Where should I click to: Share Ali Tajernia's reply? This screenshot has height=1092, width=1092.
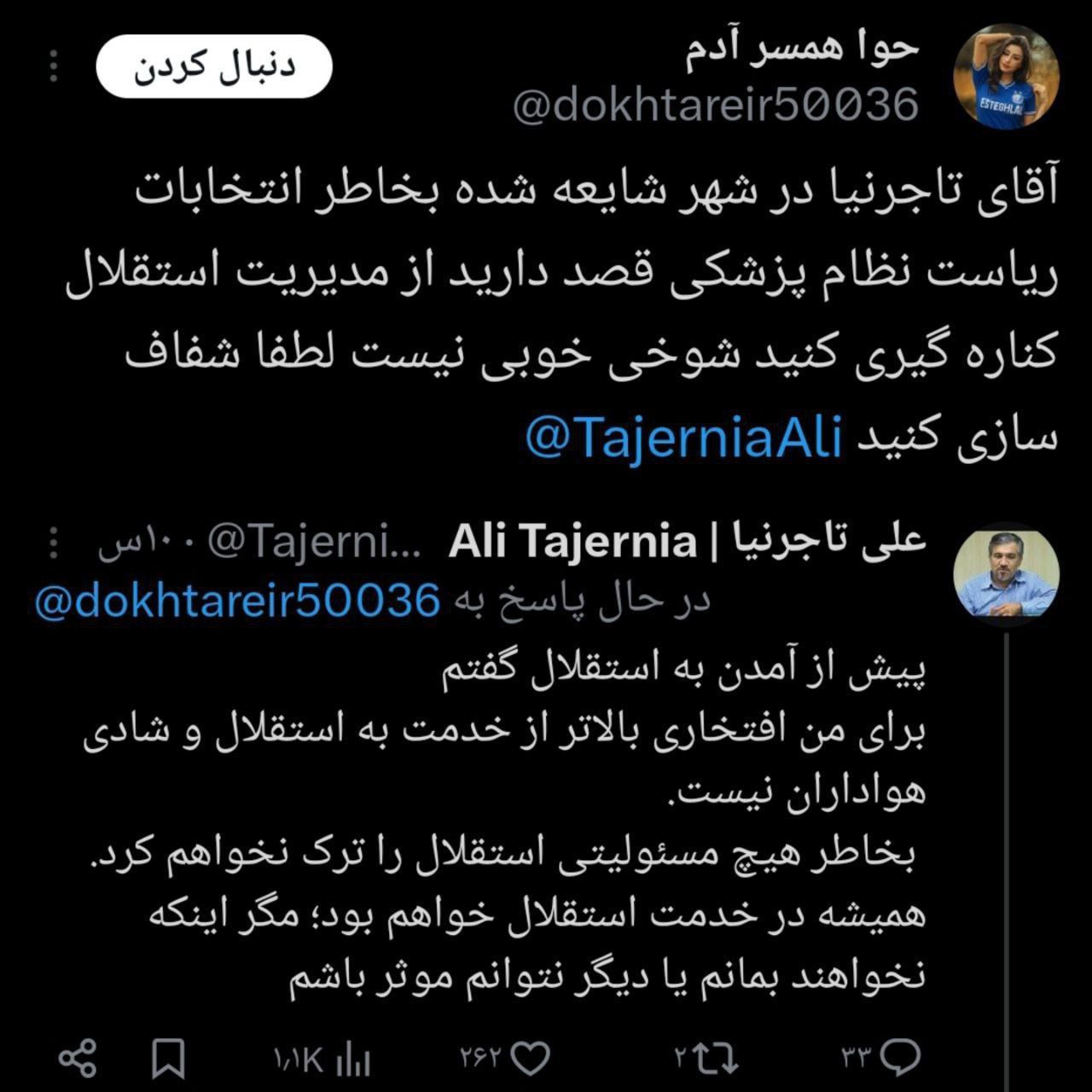[78, 1059]
